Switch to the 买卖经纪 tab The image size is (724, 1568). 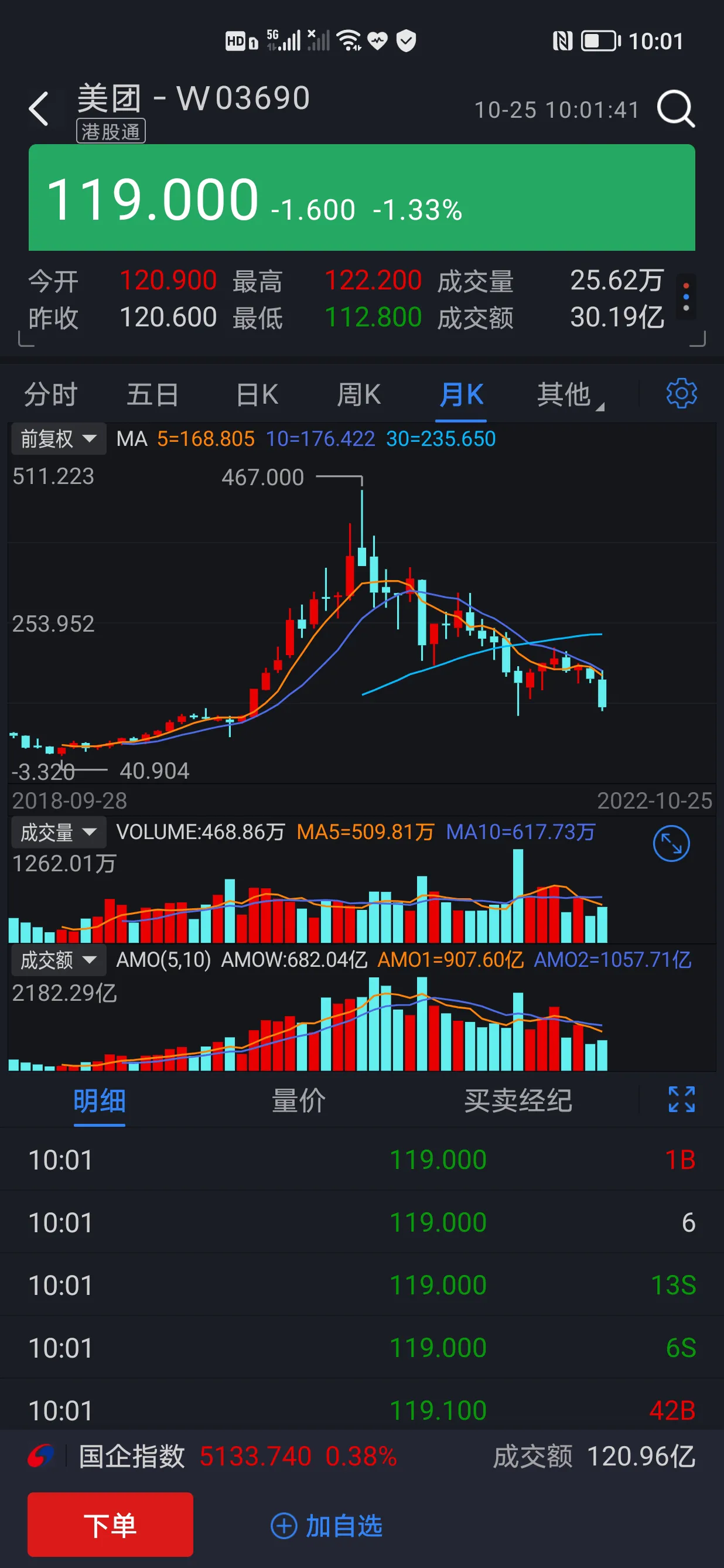tap(518, 1100)
